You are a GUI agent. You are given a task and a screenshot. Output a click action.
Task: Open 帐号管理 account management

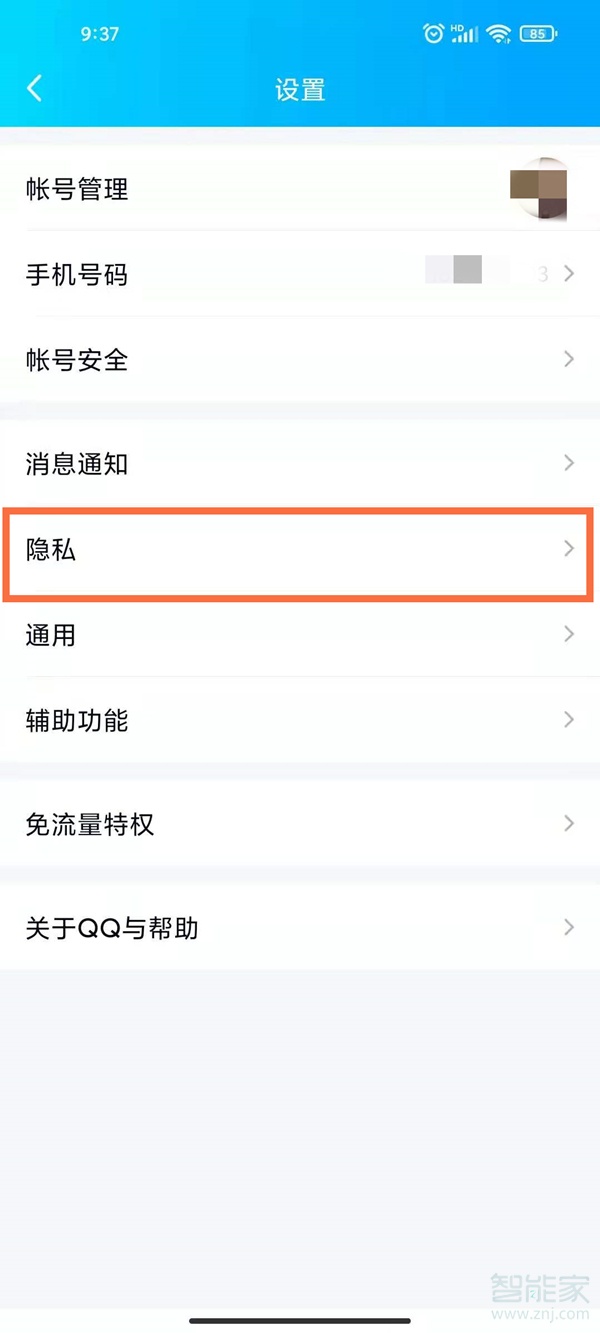coord(300,189)
